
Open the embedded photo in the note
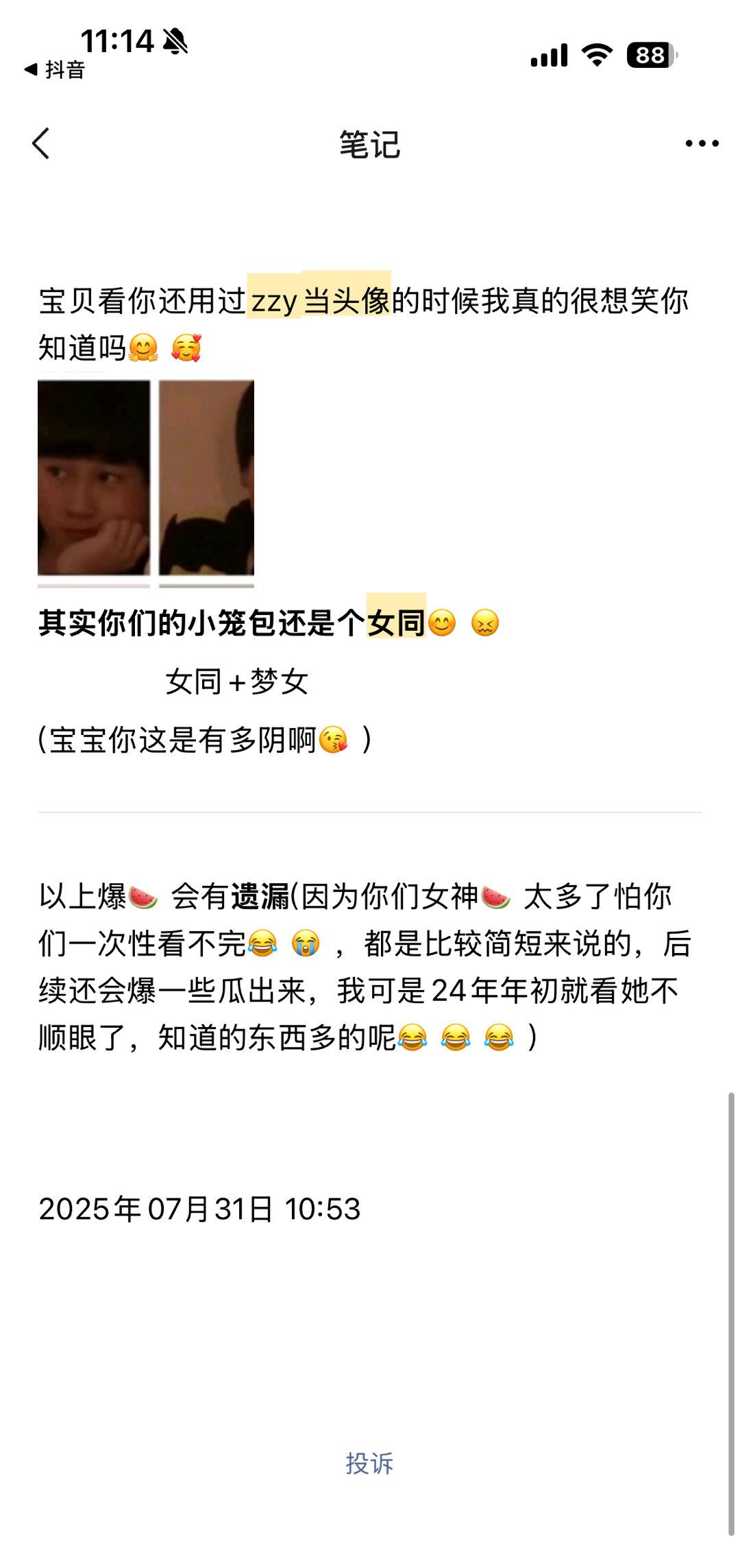[x=146, y=480]
